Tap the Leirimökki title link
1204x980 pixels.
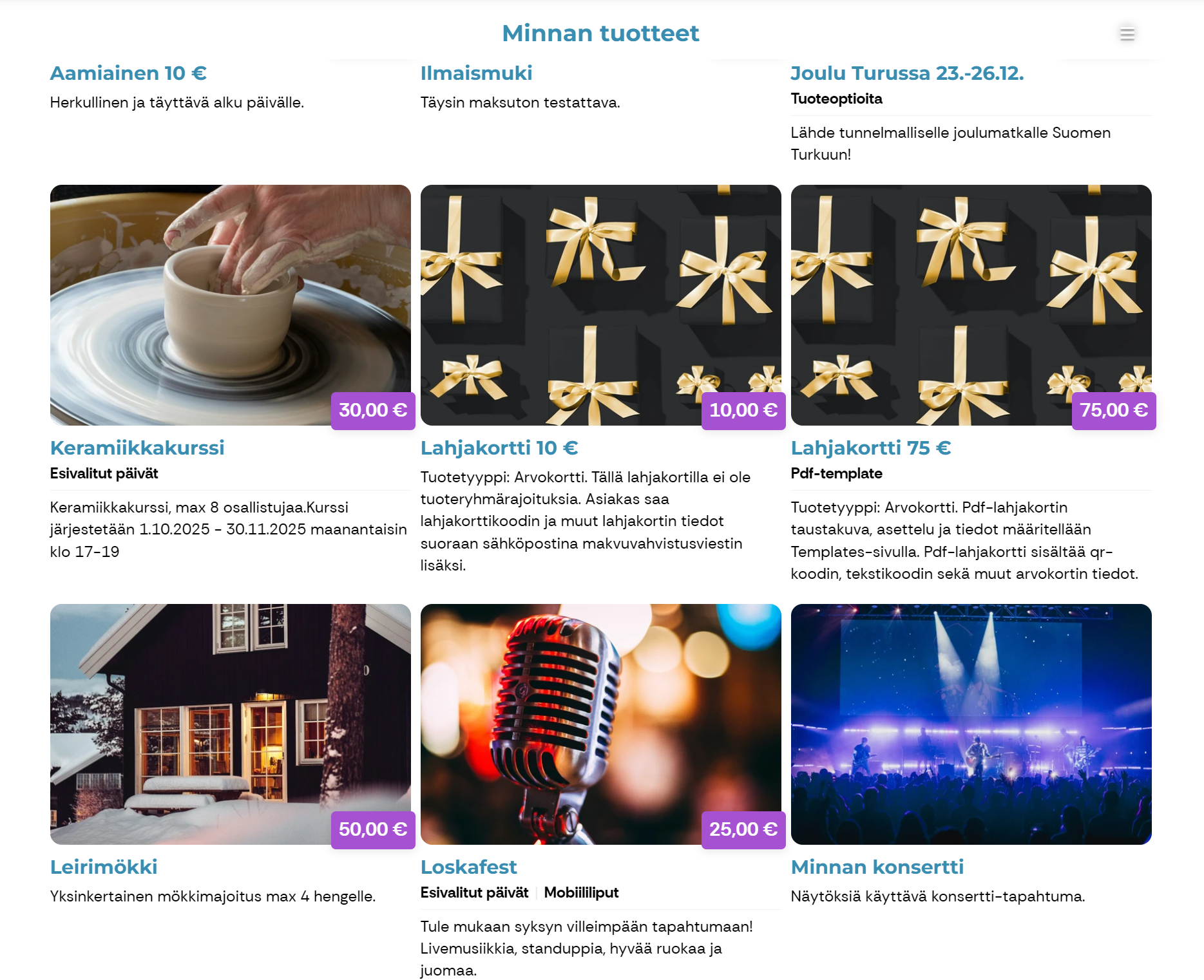104,867
